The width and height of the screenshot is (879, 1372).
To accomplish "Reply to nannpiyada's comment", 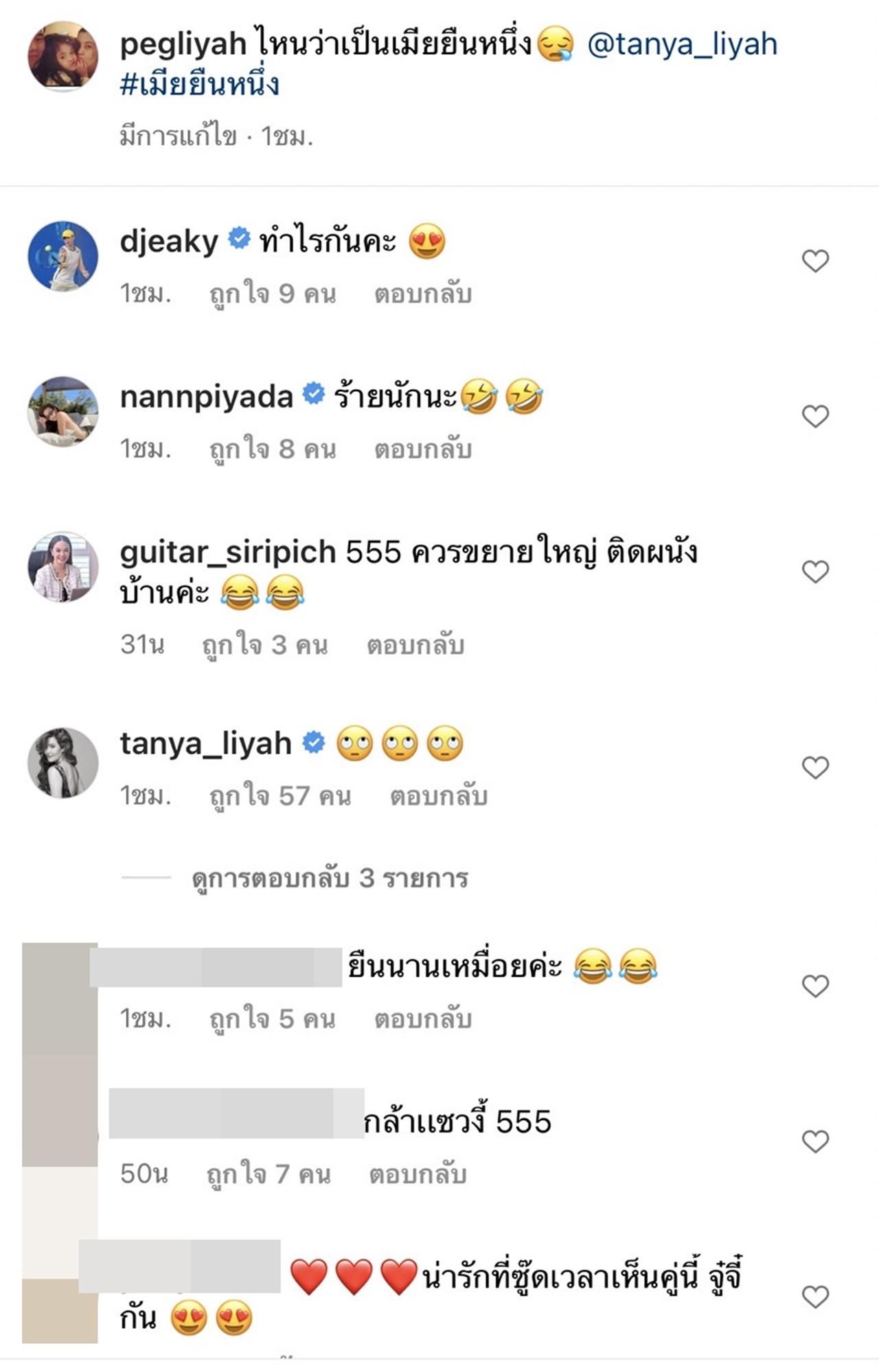I will coord(422,450).
